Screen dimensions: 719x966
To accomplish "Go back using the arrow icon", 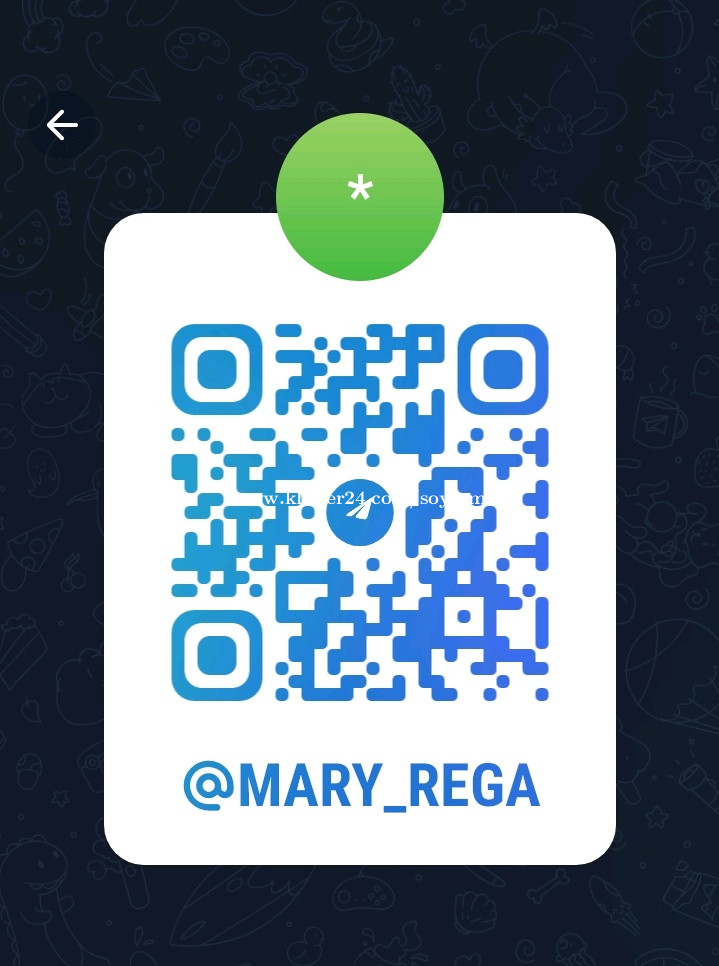I will pos(62,125).
